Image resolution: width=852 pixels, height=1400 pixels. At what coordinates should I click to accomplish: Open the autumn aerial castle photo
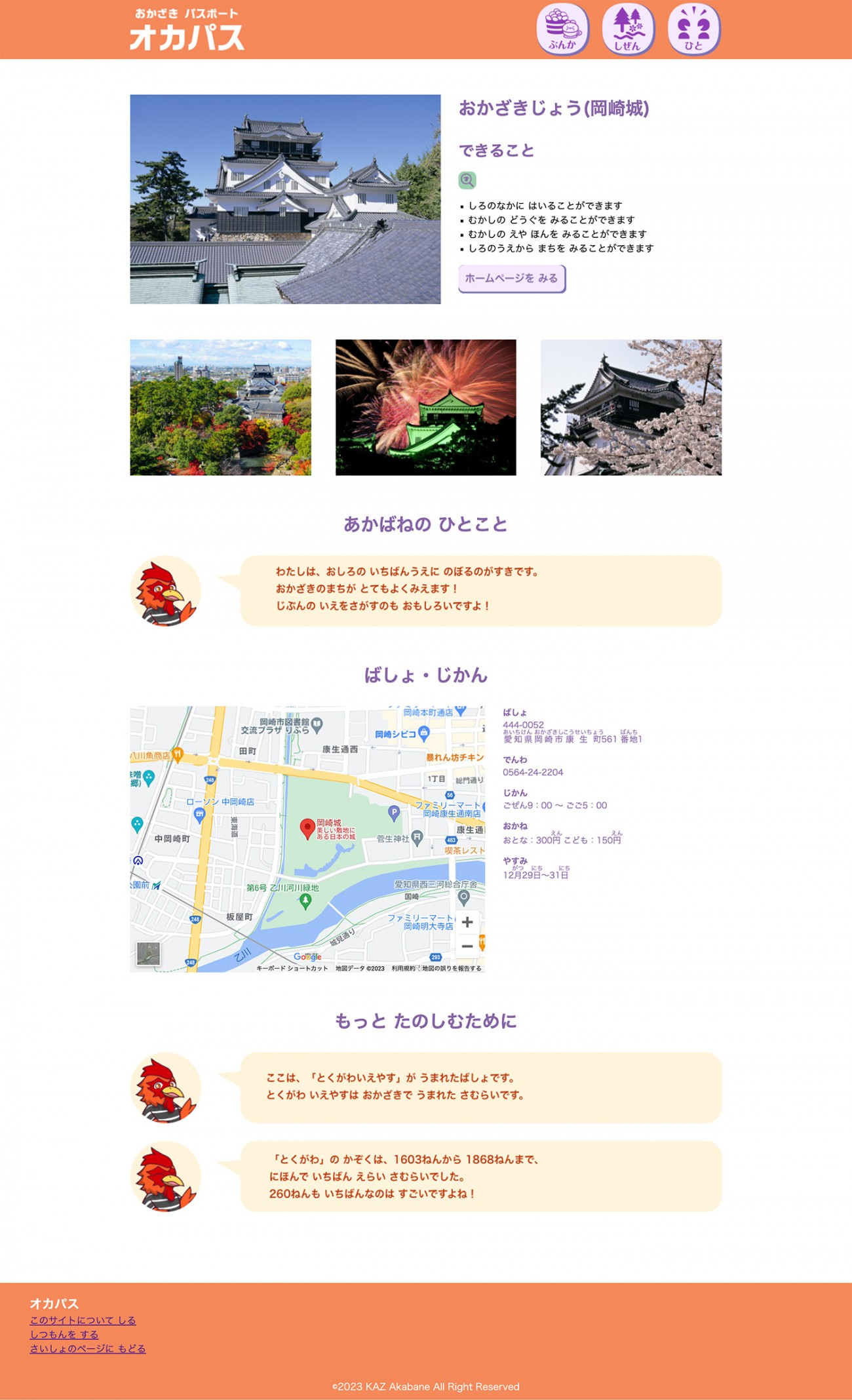[220, 407]
